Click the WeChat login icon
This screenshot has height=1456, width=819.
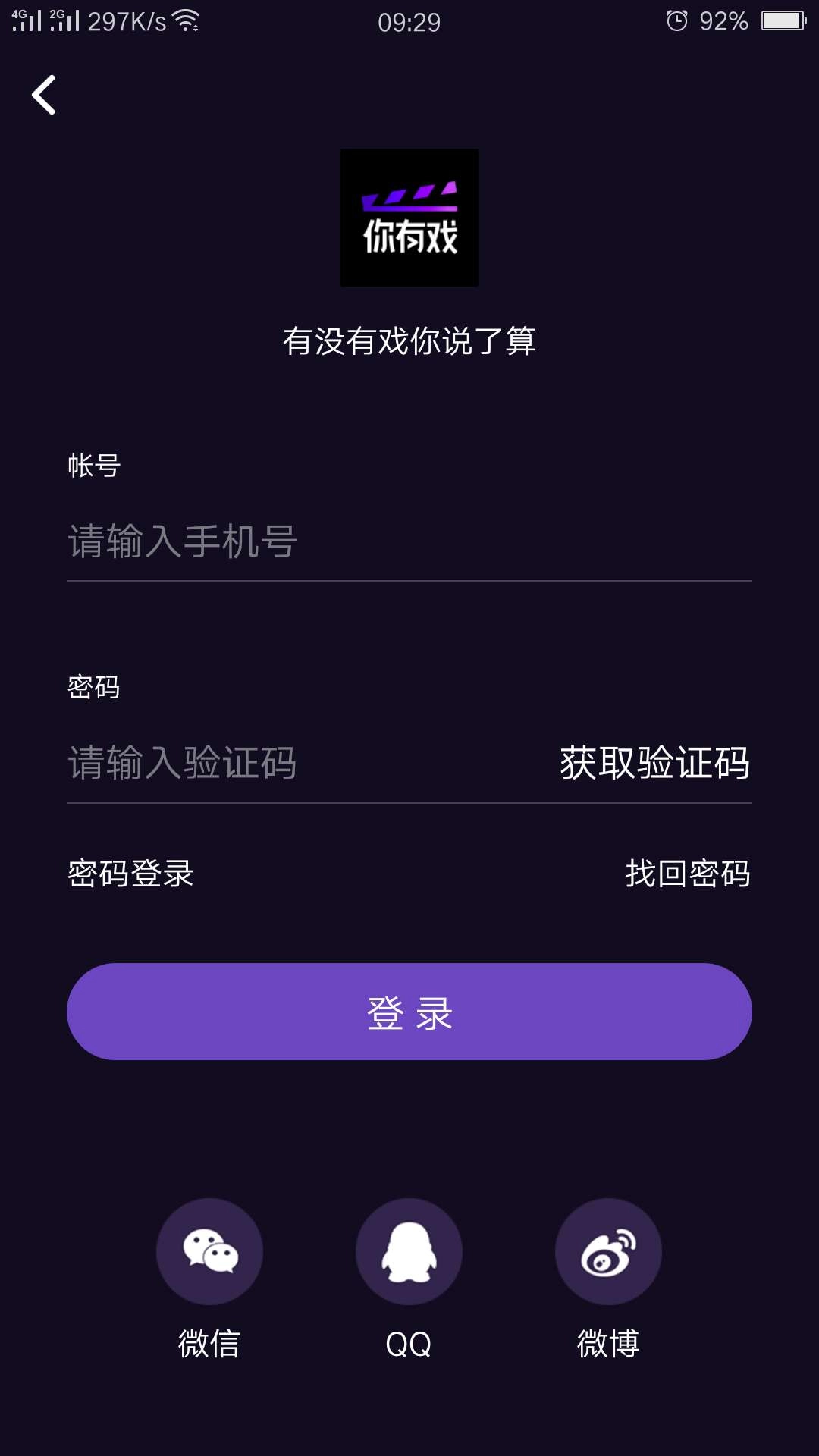click(208, 1252)
